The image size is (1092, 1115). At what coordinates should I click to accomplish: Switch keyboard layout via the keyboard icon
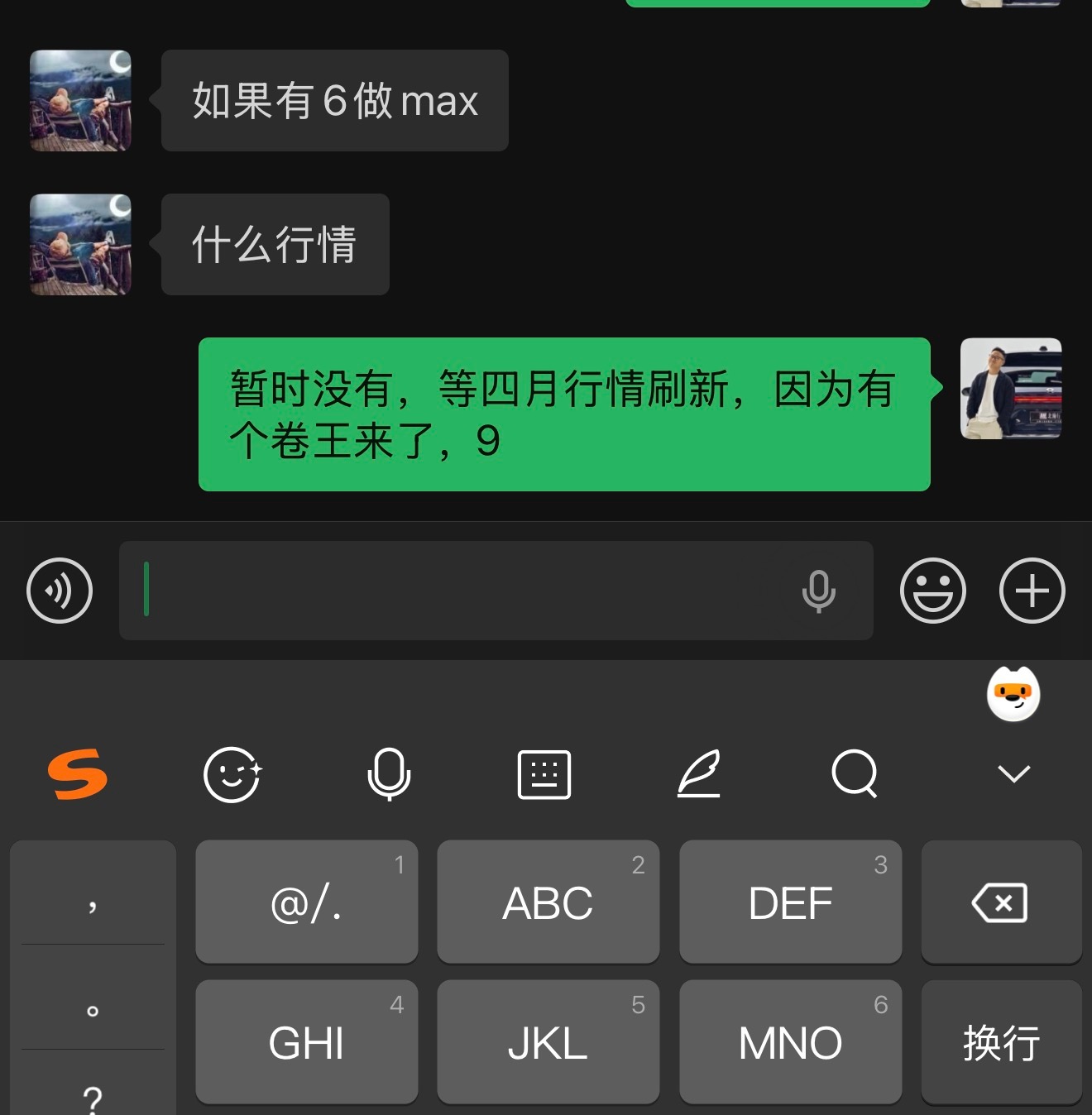[544, 775]
